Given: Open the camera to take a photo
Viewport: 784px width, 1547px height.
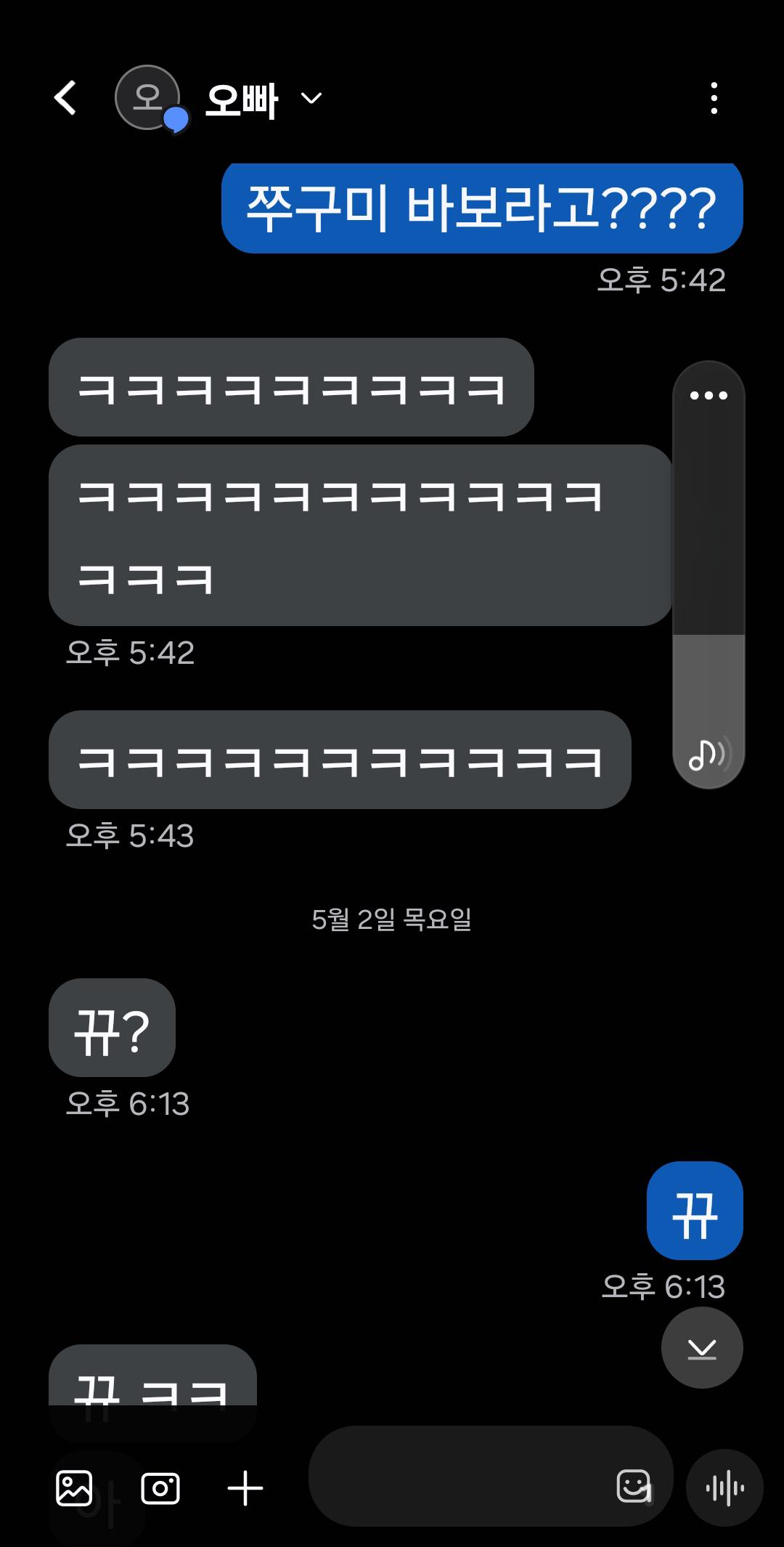Looking at the screenshot, I should 160,1488.
